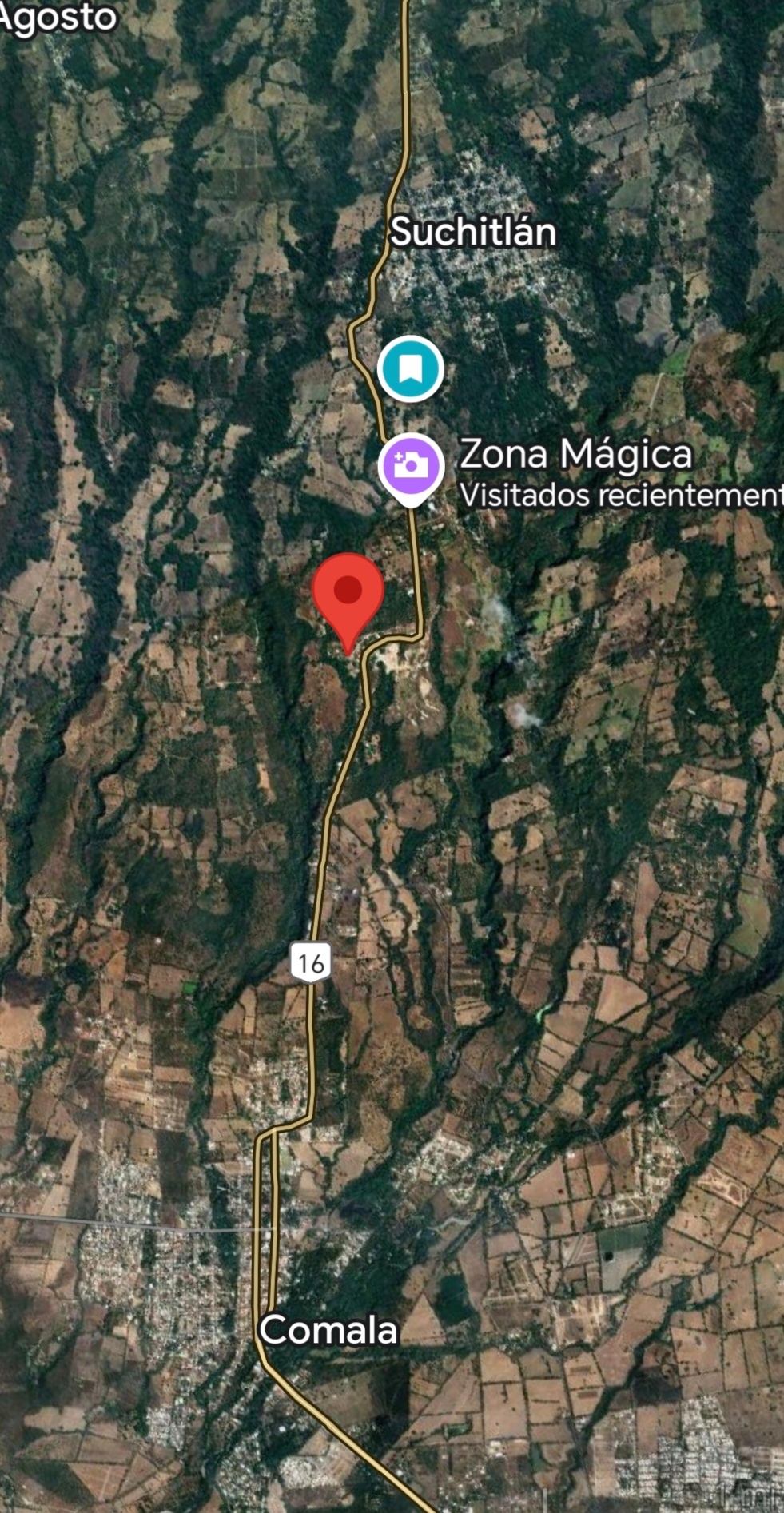Open the Zona Mágica photo marker
784x1513 pixels.
coord(411,466)
